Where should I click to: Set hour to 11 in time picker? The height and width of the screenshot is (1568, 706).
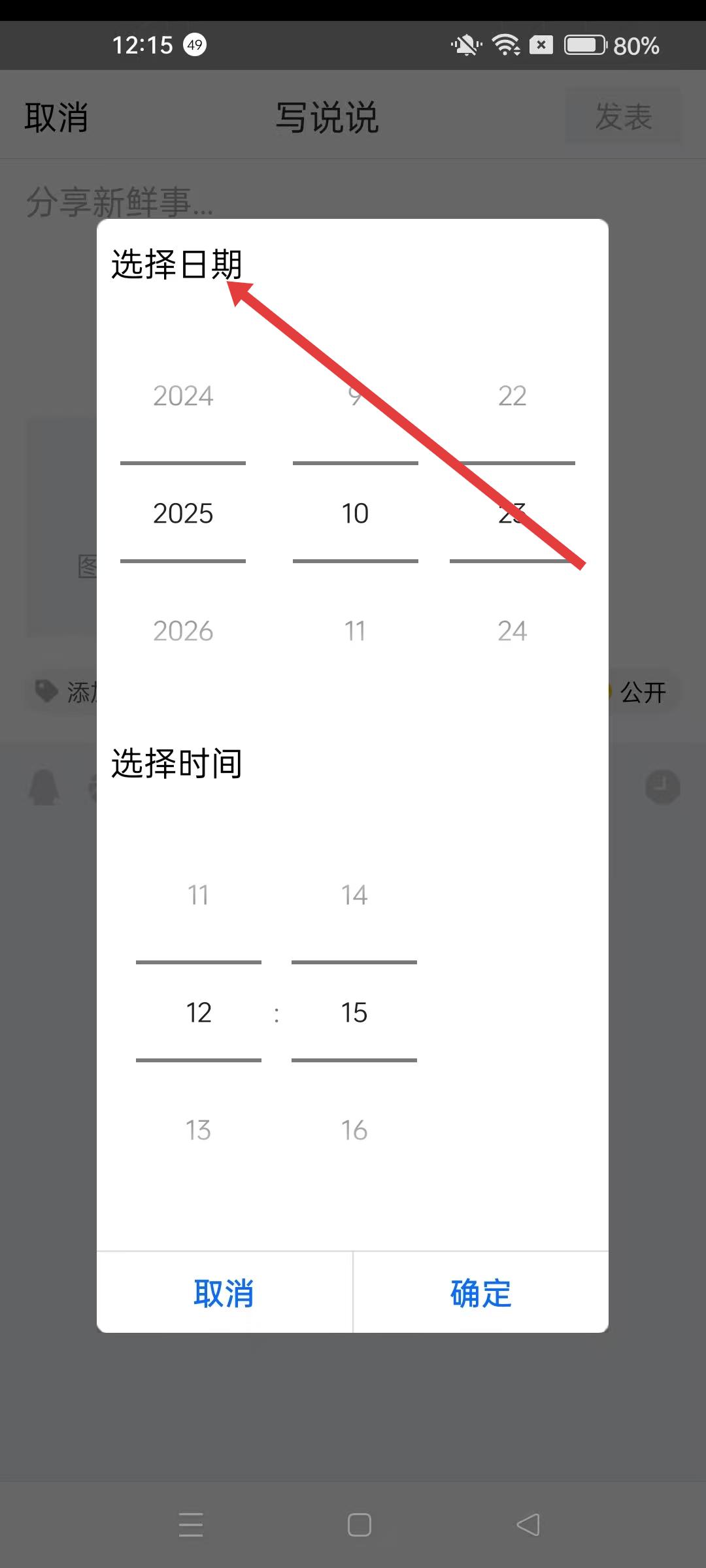click(x=198, y=895)
